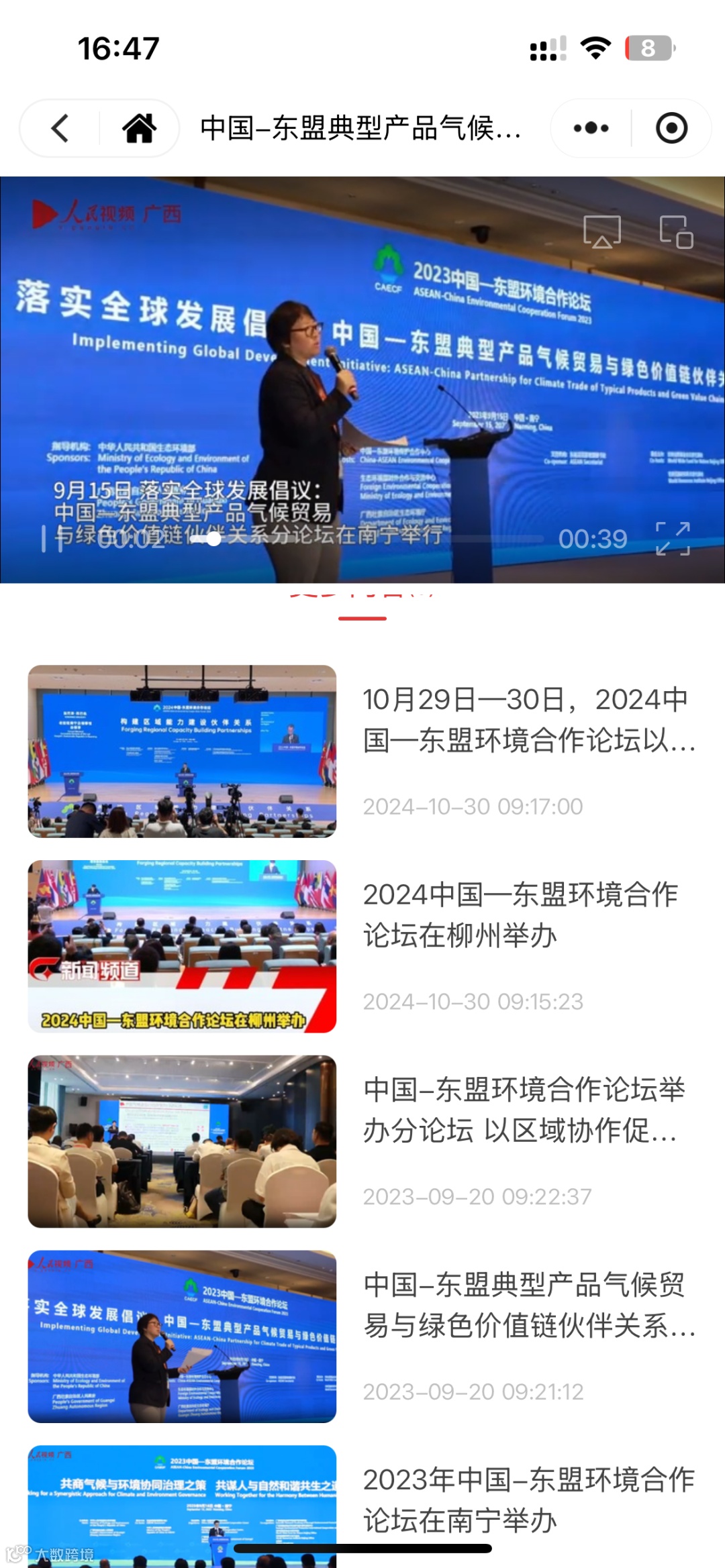The height and width of the screenshot is (1568, 725).
Task: Switch video to floating window mode
Action: coord(676,232)
